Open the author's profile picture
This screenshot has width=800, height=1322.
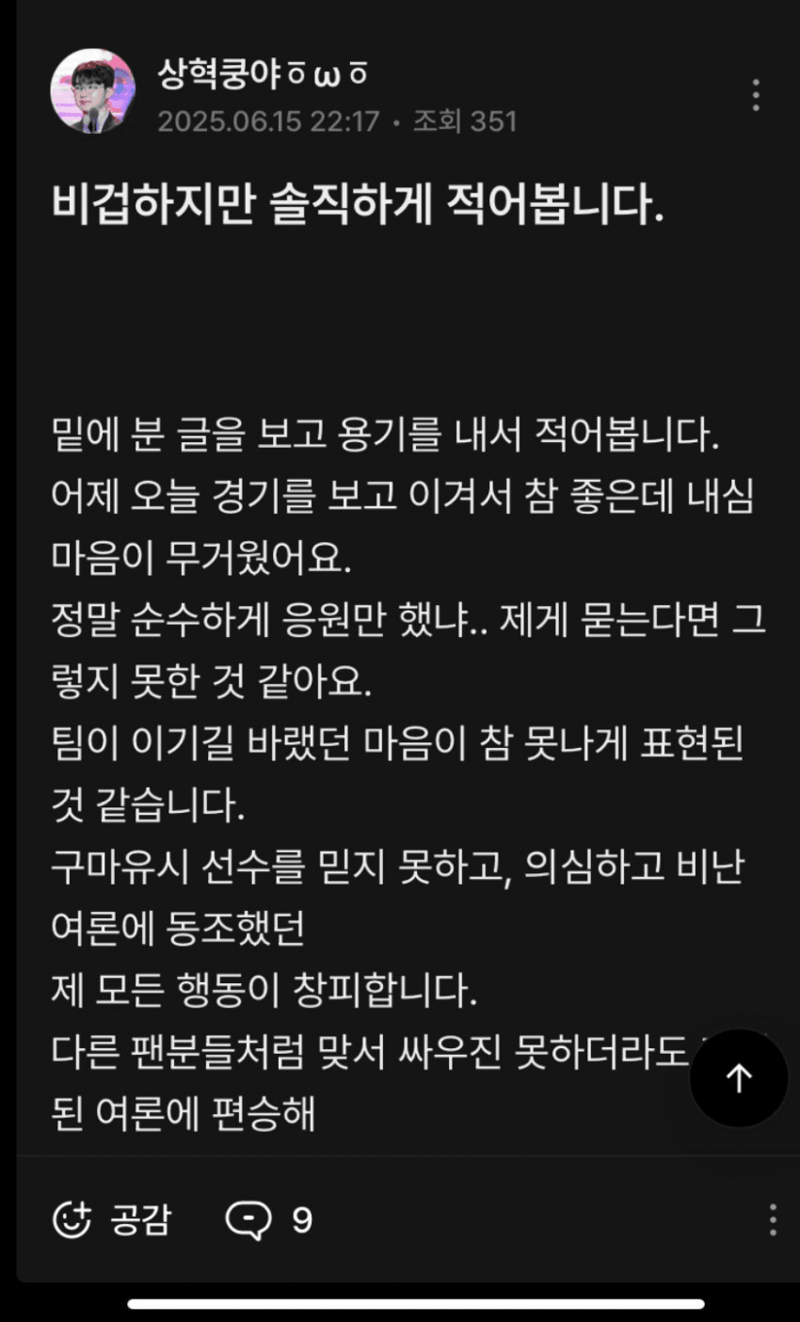(x=93, y=91)
